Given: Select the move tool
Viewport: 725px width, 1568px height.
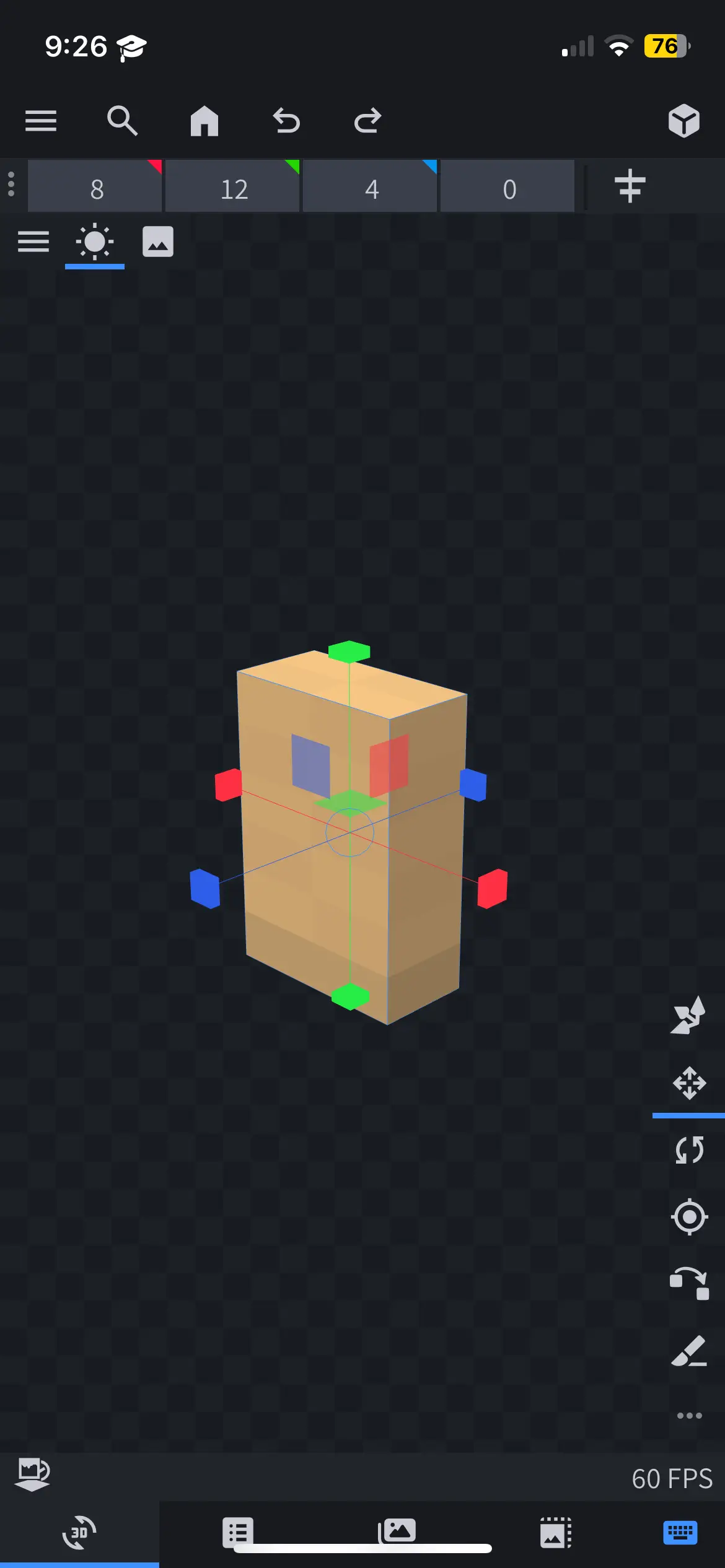Looking at the screenshot, I should click(x=689, y=1083).
